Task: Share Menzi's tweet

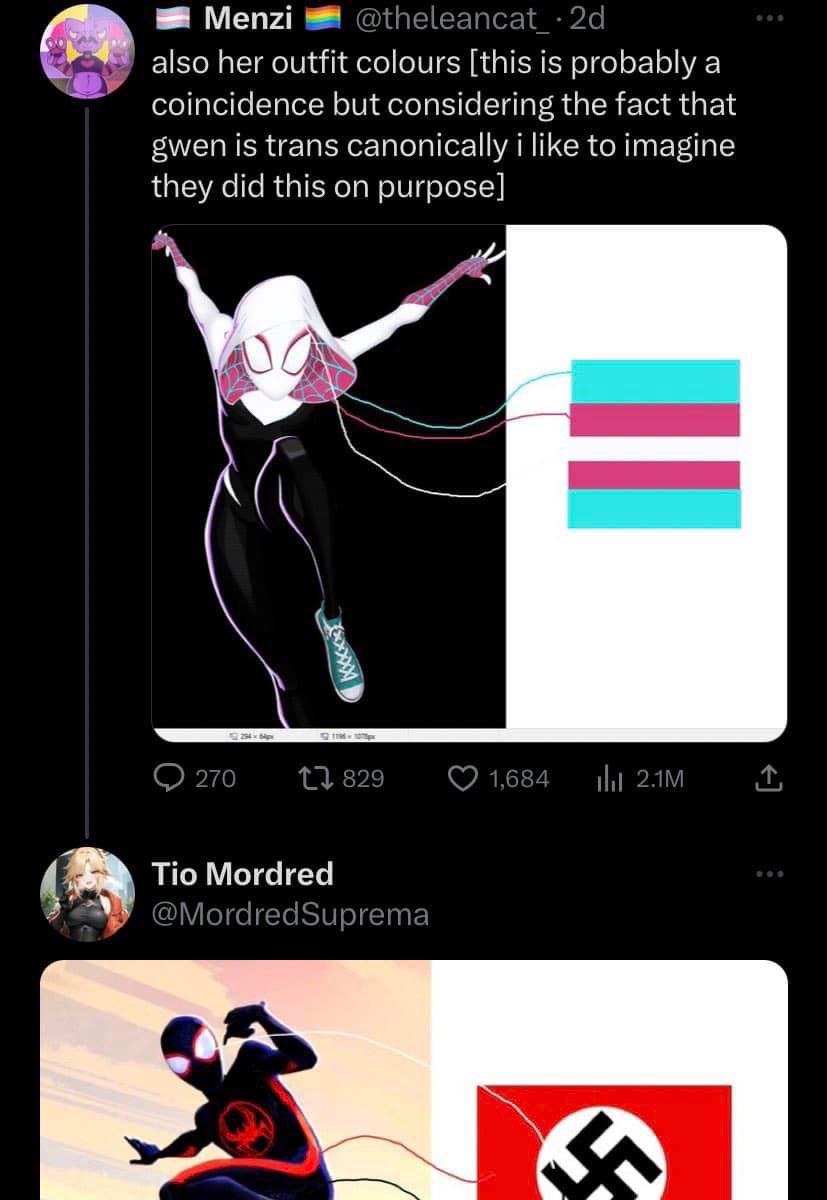Action: click(x=766, y=778)
